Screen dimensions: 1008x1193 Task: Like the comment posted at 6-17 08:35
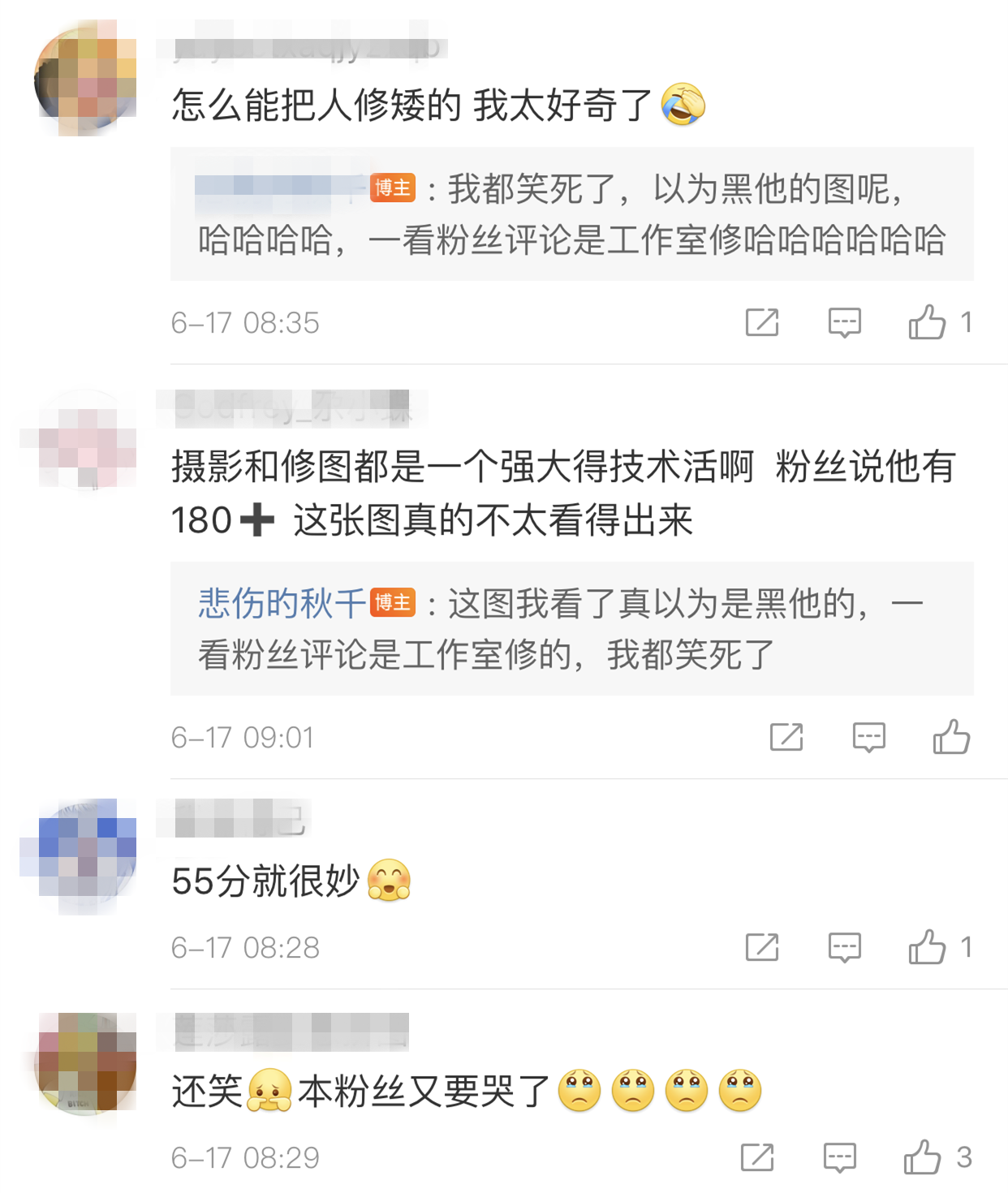click(927, 322)
